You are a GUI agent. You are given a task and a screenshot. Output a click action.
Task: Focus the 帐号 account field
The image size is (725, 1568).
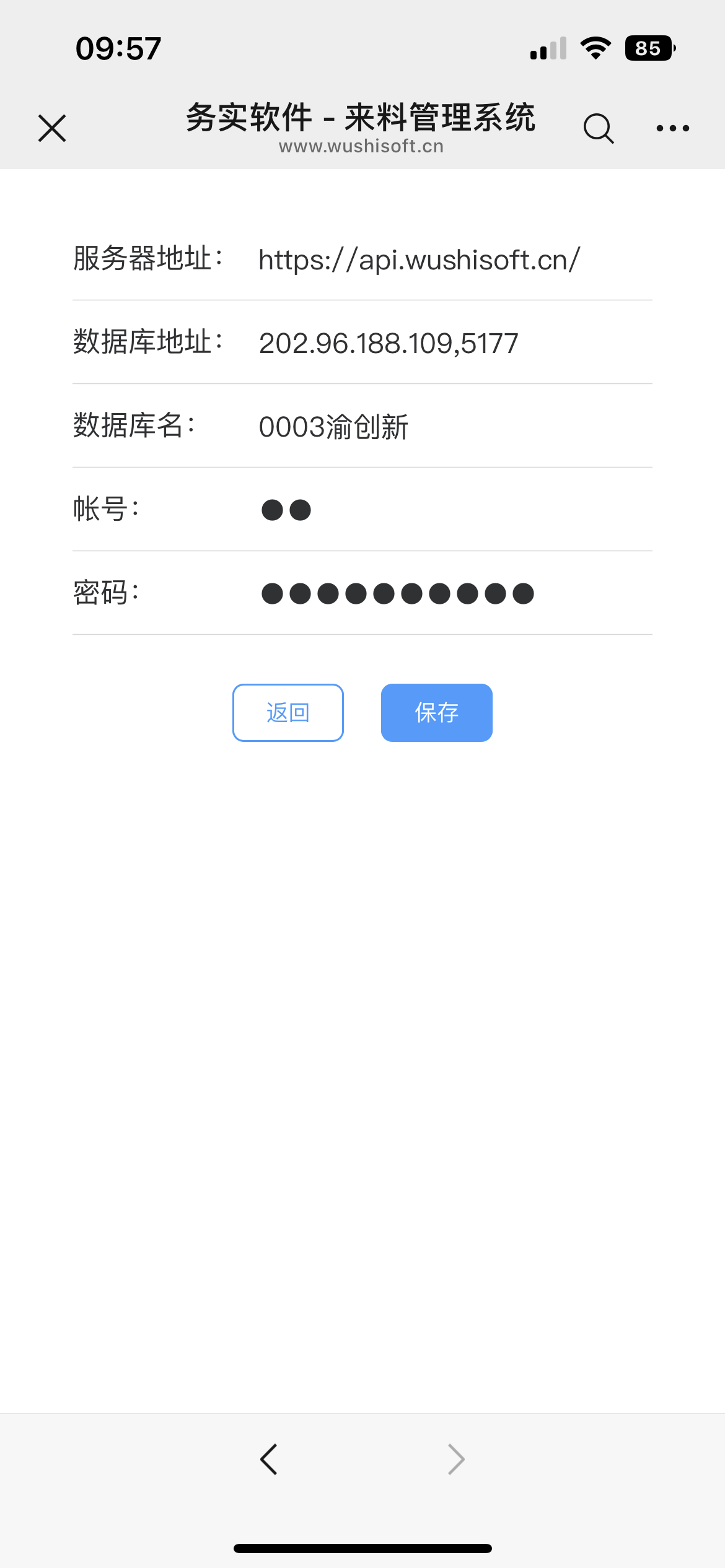(452, 510)
